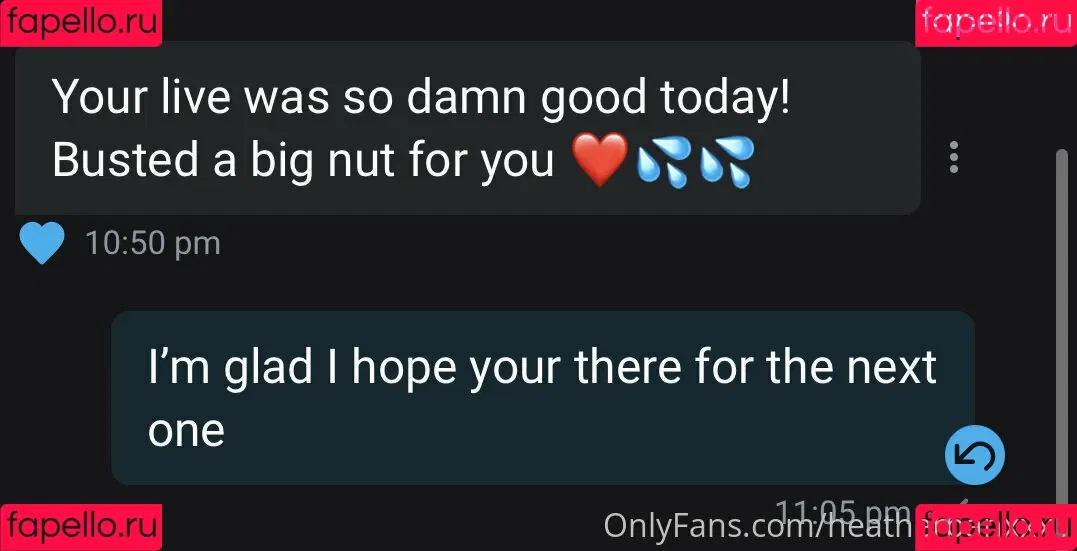The image size is (1077, 551).
Task: Tap the blue heart under the 10:50 pm message
Action: click(42, 243)
